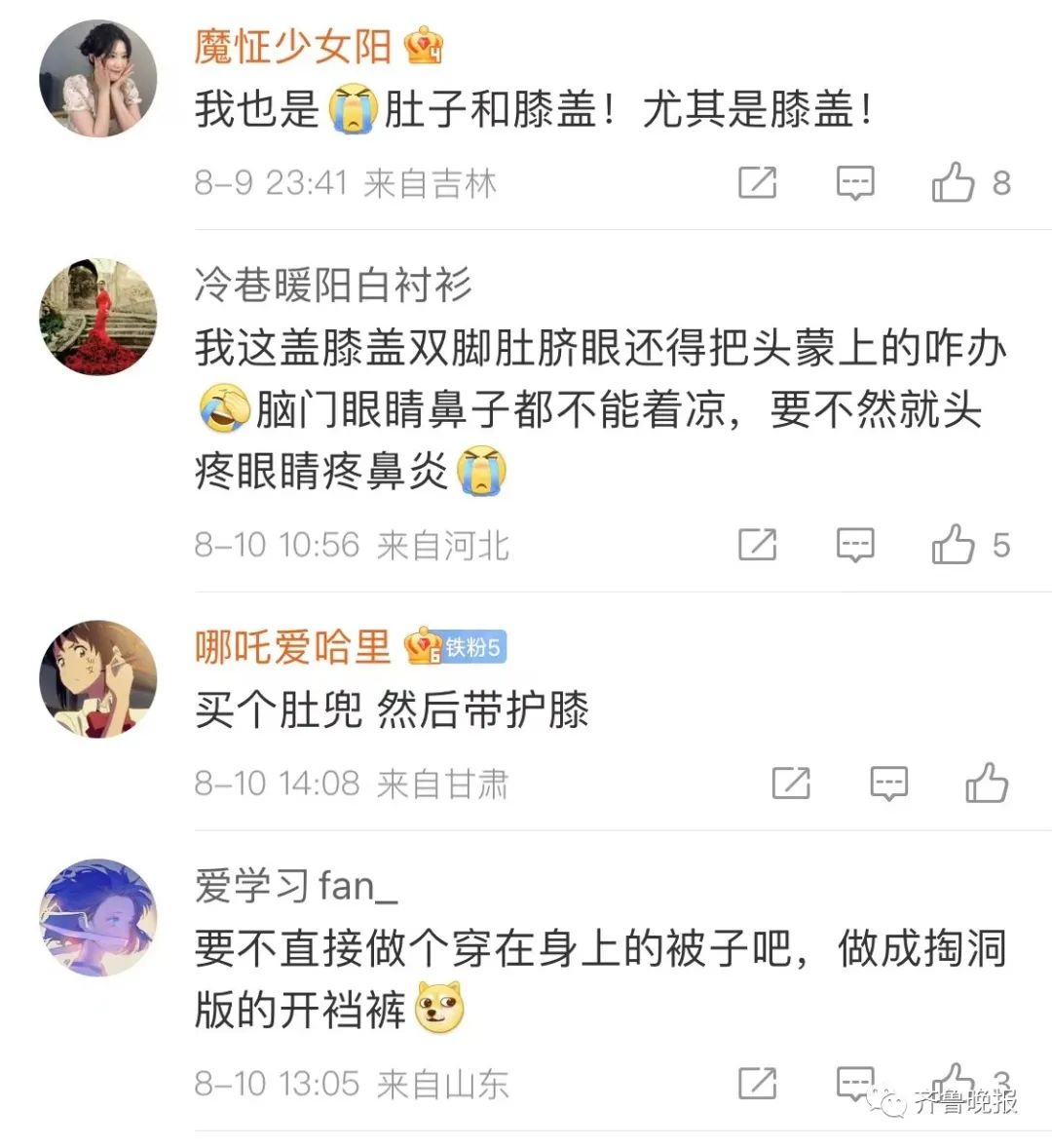Image resolution: width=1052 pixels, height=1148 pixels.
Task: Repost 哪吒爱哈里's comment
Action: [790, 783]
